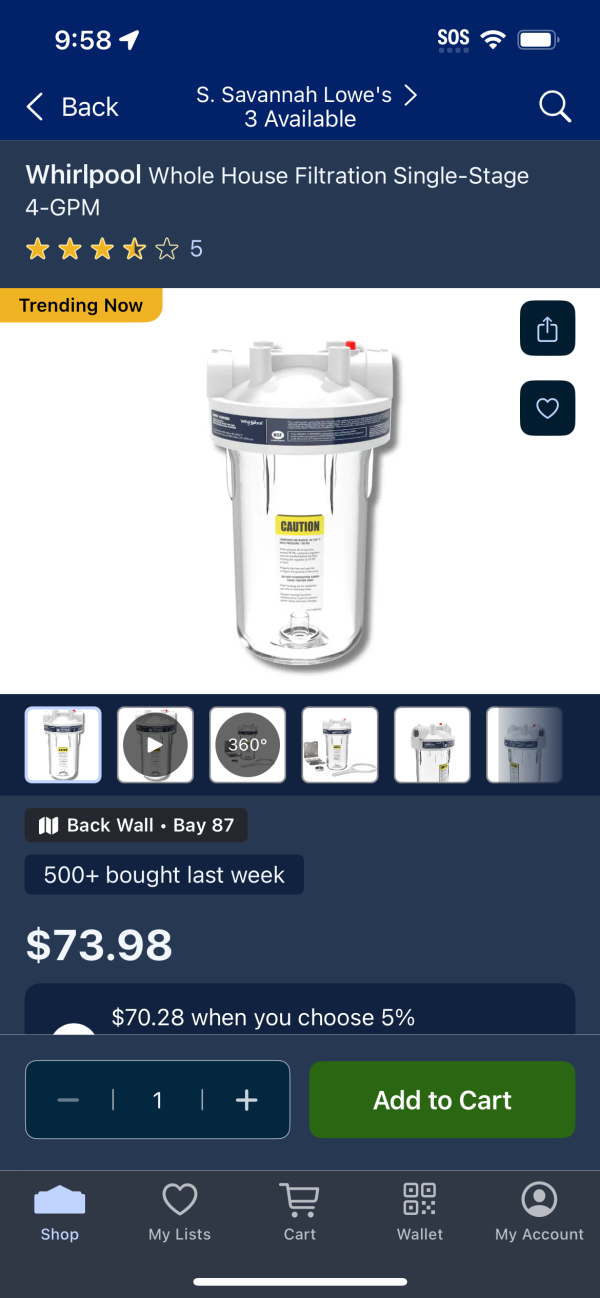Viewport: 600px width, 1298px height.
Task: Go back to the previous screen
Action: pos(72,107)
